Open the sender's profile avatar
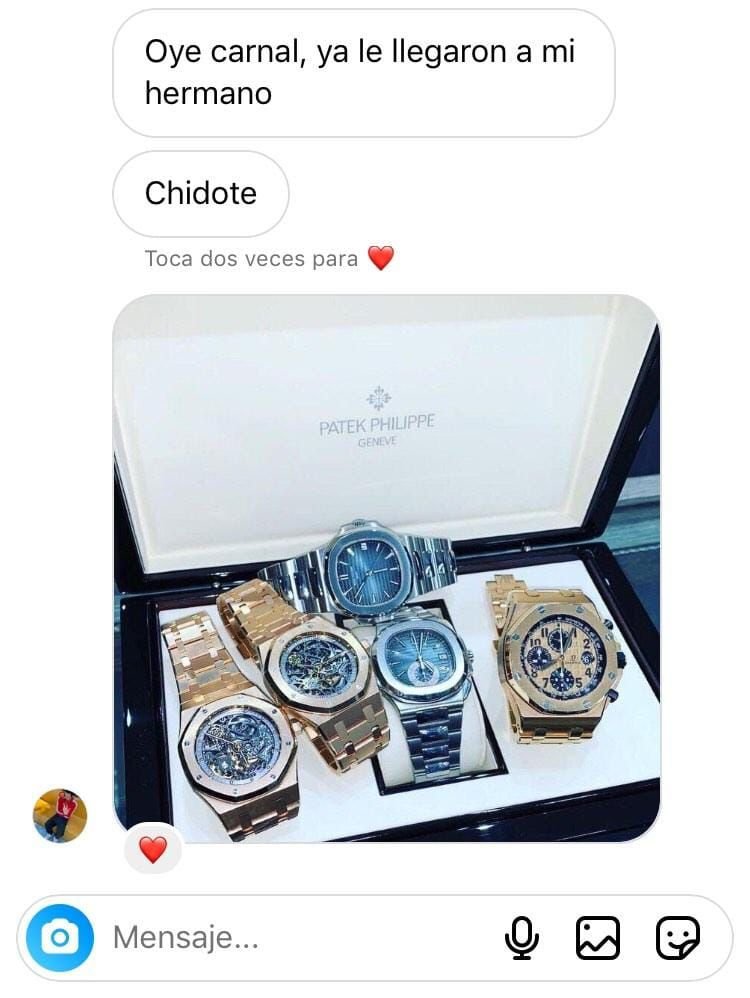The height and width of the screenshot is (998, 750). [60, 815]
